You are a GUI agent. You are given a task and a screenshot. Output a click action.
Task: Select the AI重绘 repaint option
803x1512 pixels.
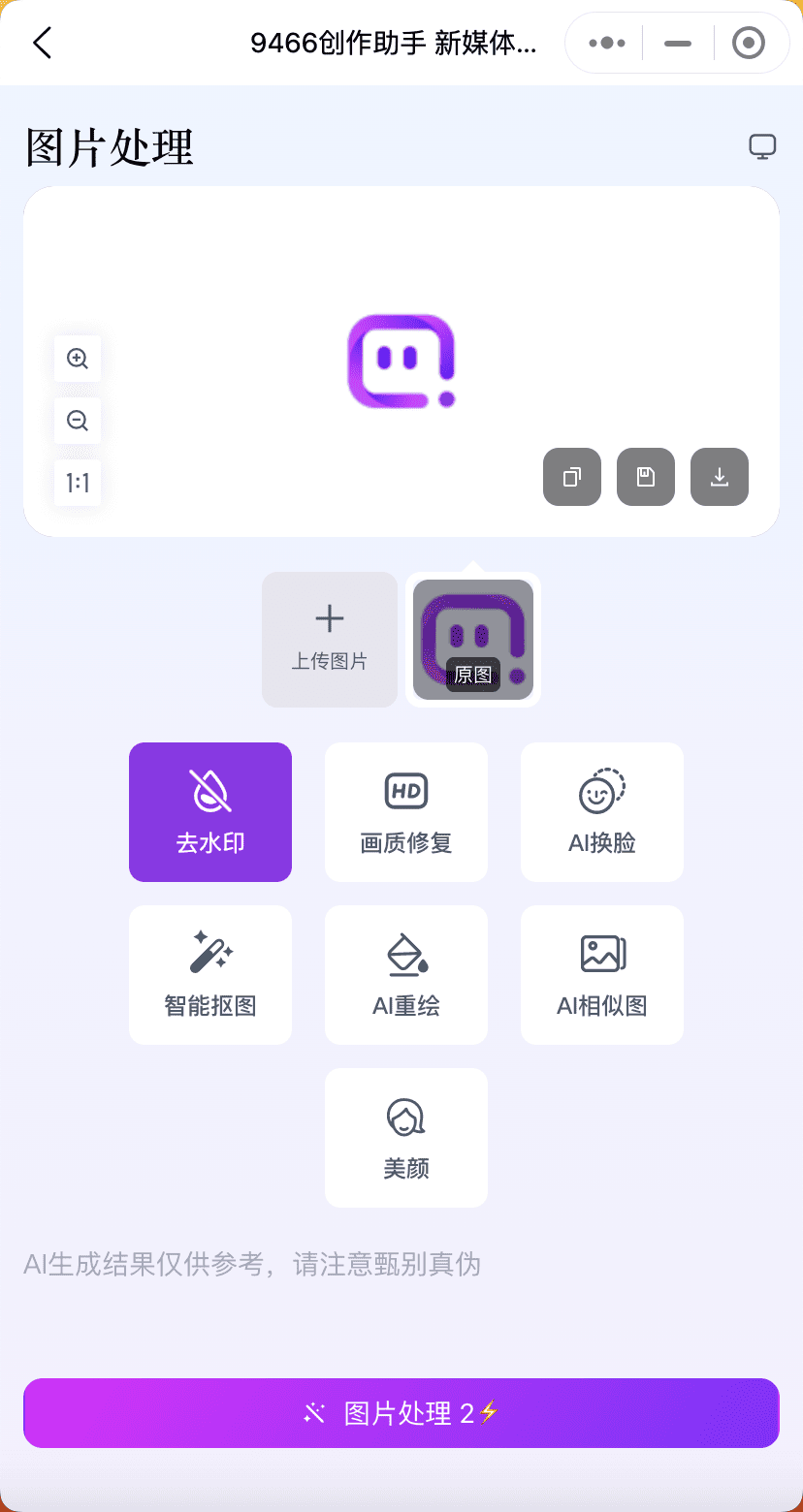(406, 975)
